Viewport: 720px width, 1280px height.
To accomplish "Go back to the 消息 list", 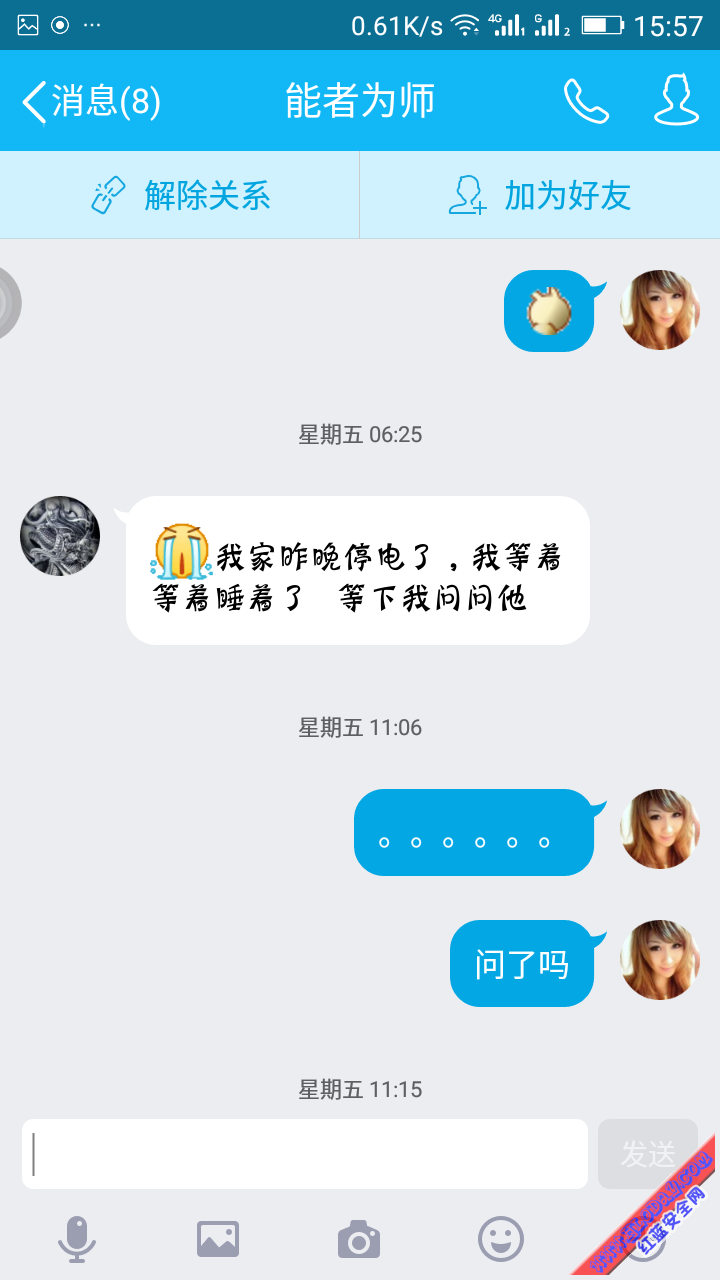I will [x=90, y=101].
